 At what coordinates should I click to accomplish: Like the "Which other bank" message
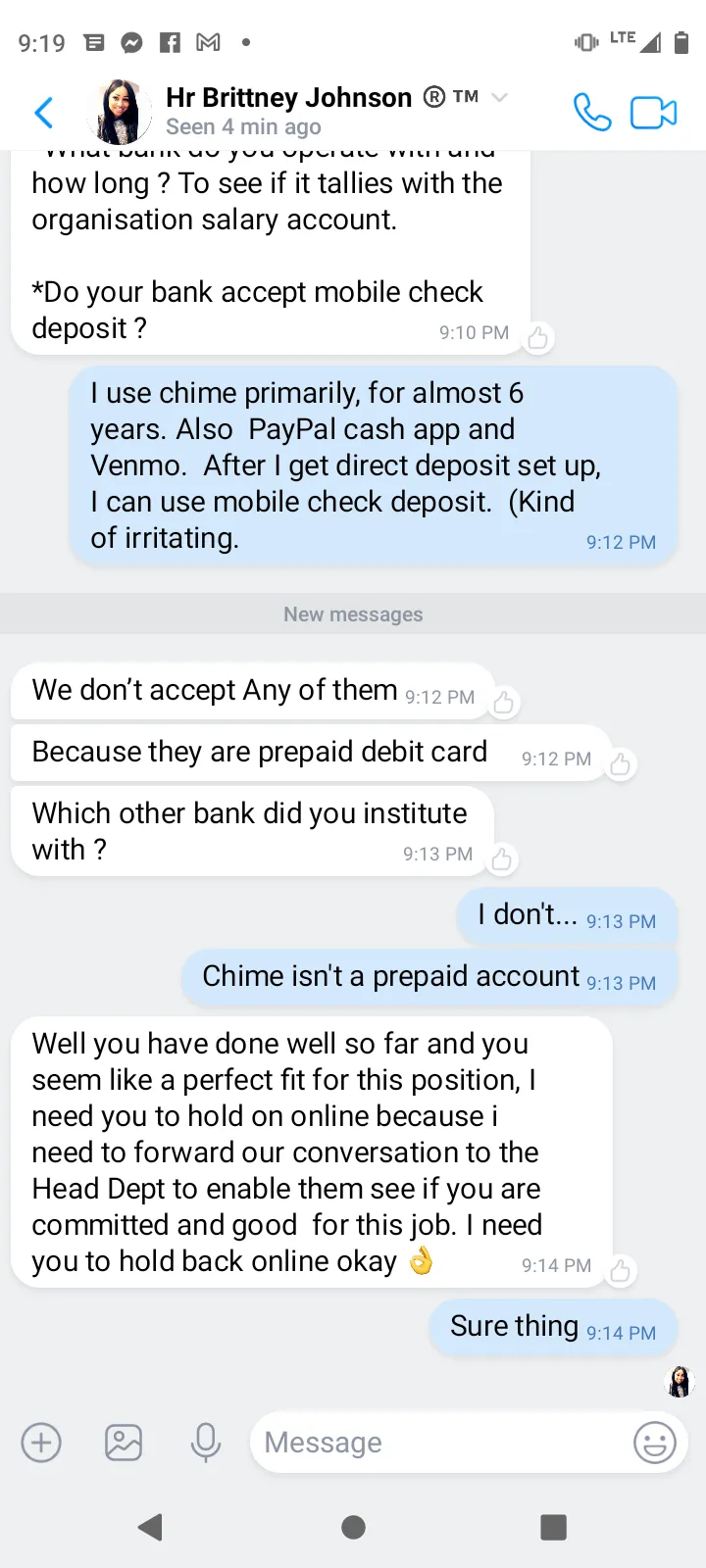tap(501, 859)
